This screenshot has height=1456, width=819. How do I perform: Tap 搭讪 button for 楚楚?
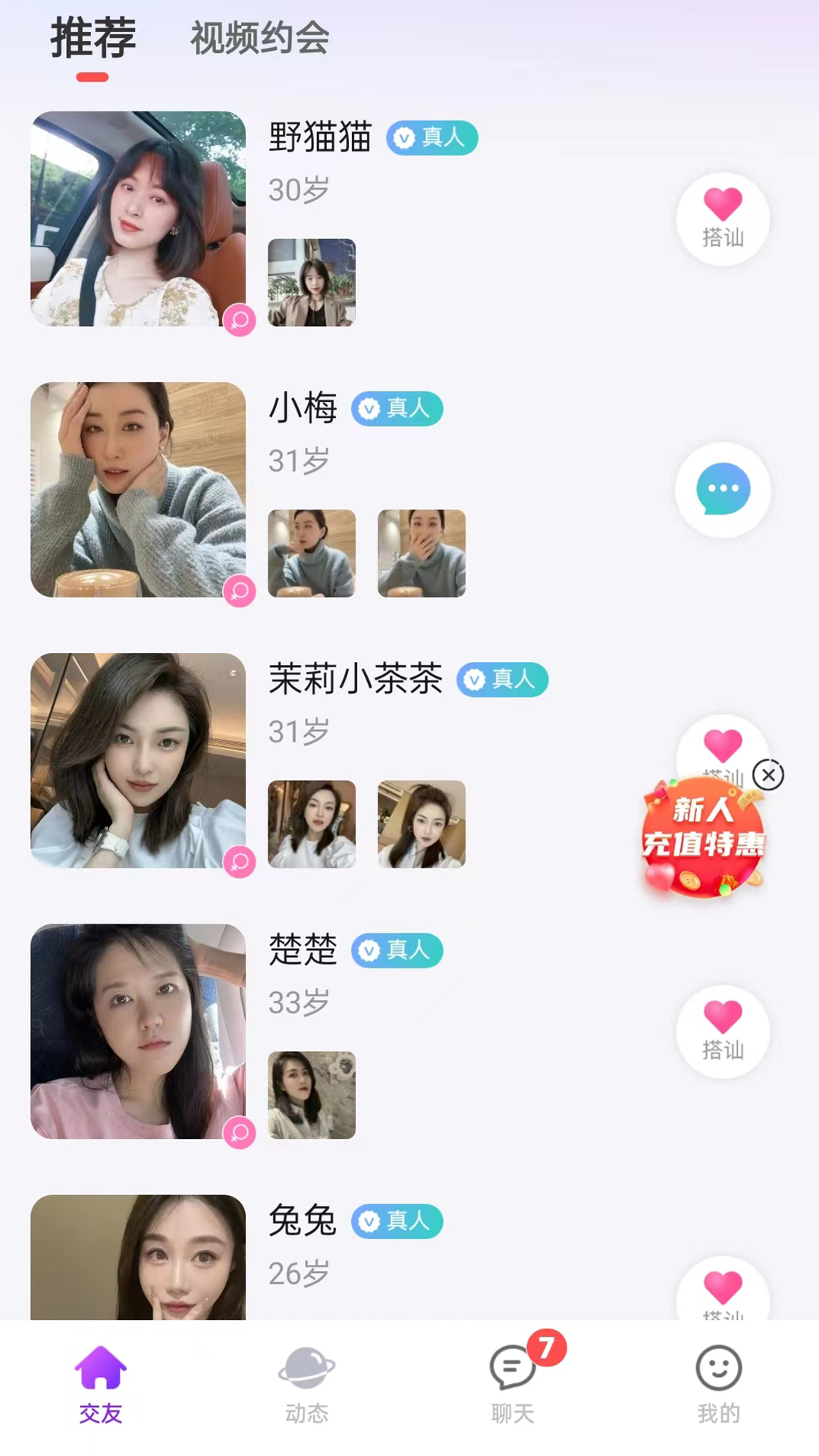tap(723, 1031)
